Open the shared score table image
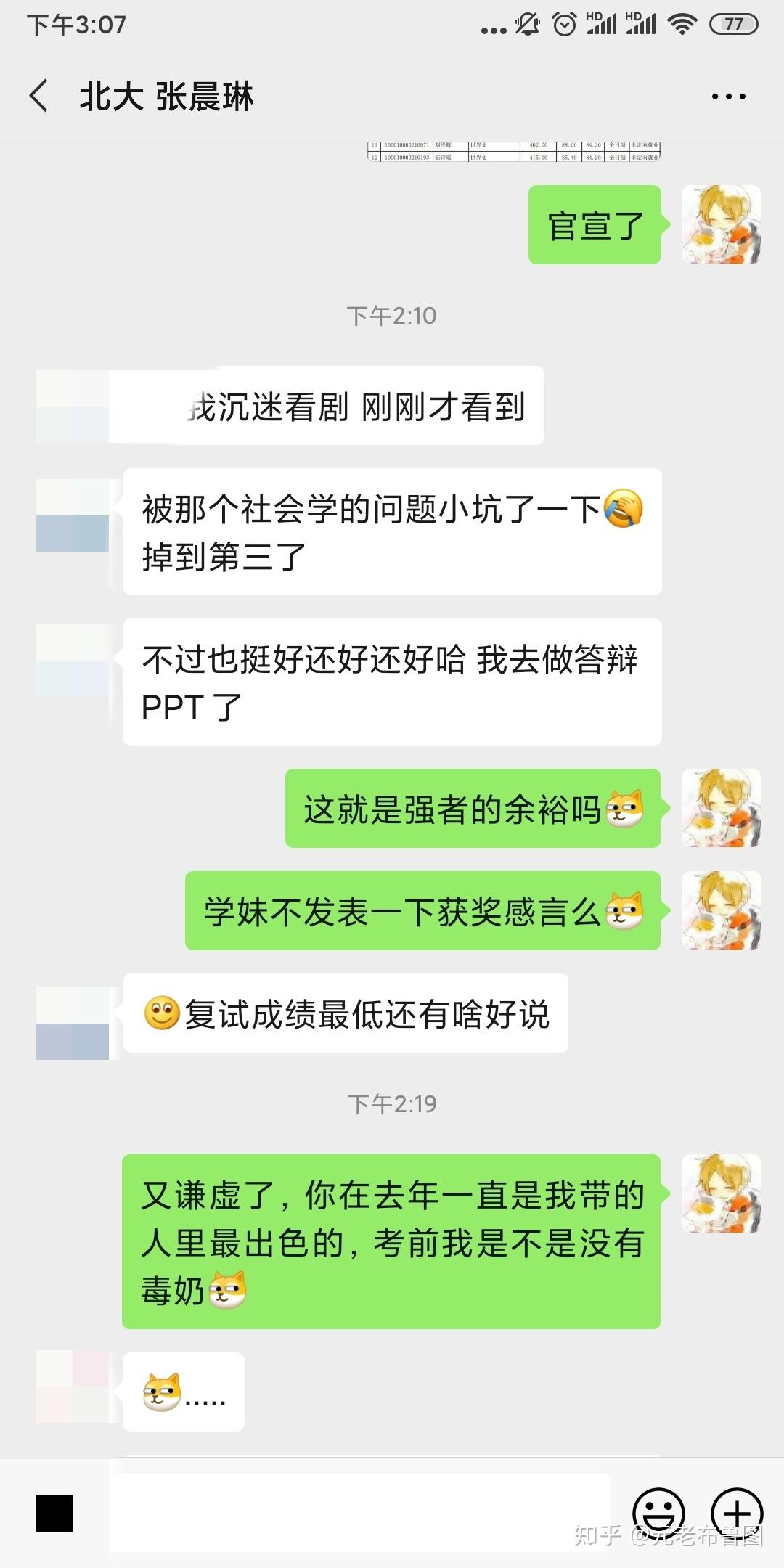Image resolution: width=784 pixels, height=1568 pixels. (514, 152)
